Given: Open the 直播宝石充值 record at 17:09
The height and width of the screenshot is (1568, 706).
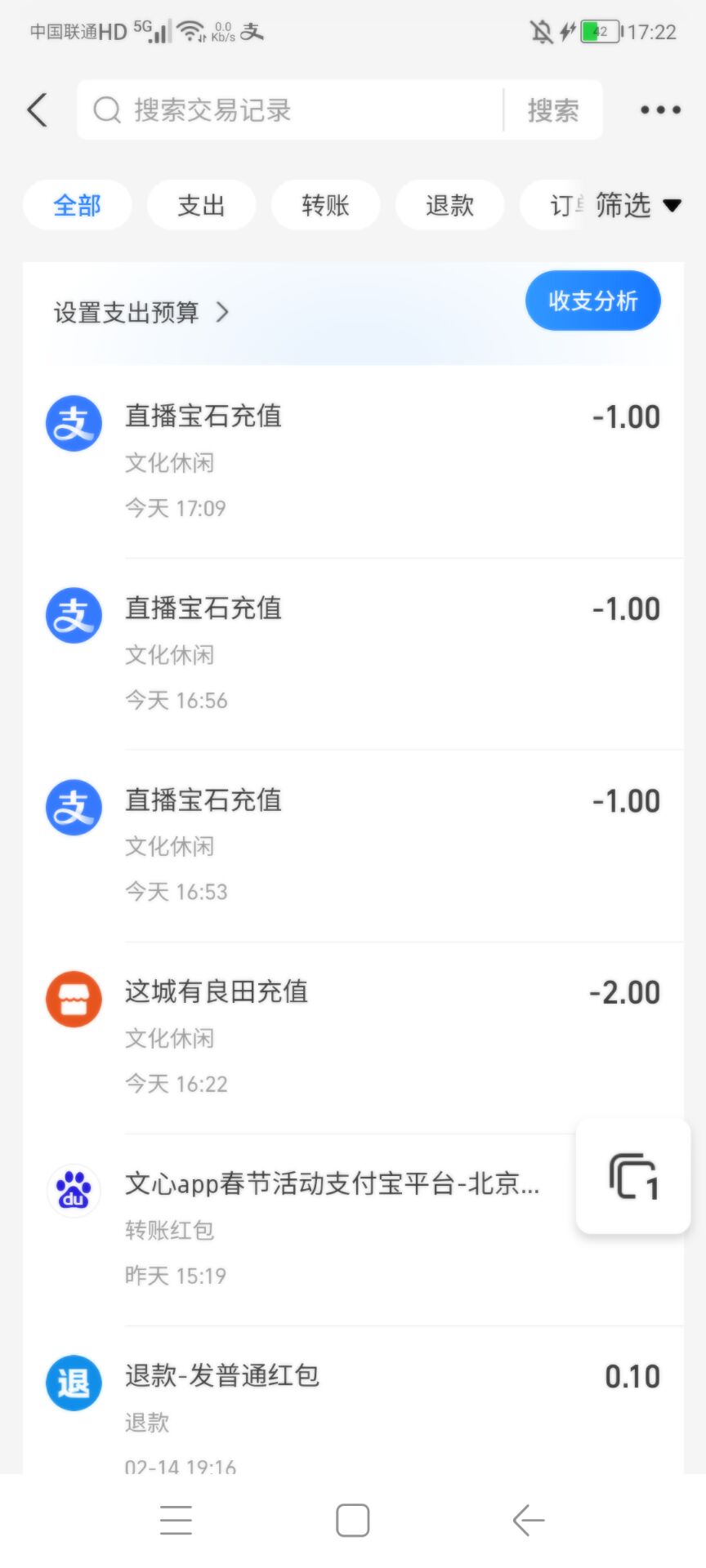Looking at the screenshot, I should (x=353, y=462).
